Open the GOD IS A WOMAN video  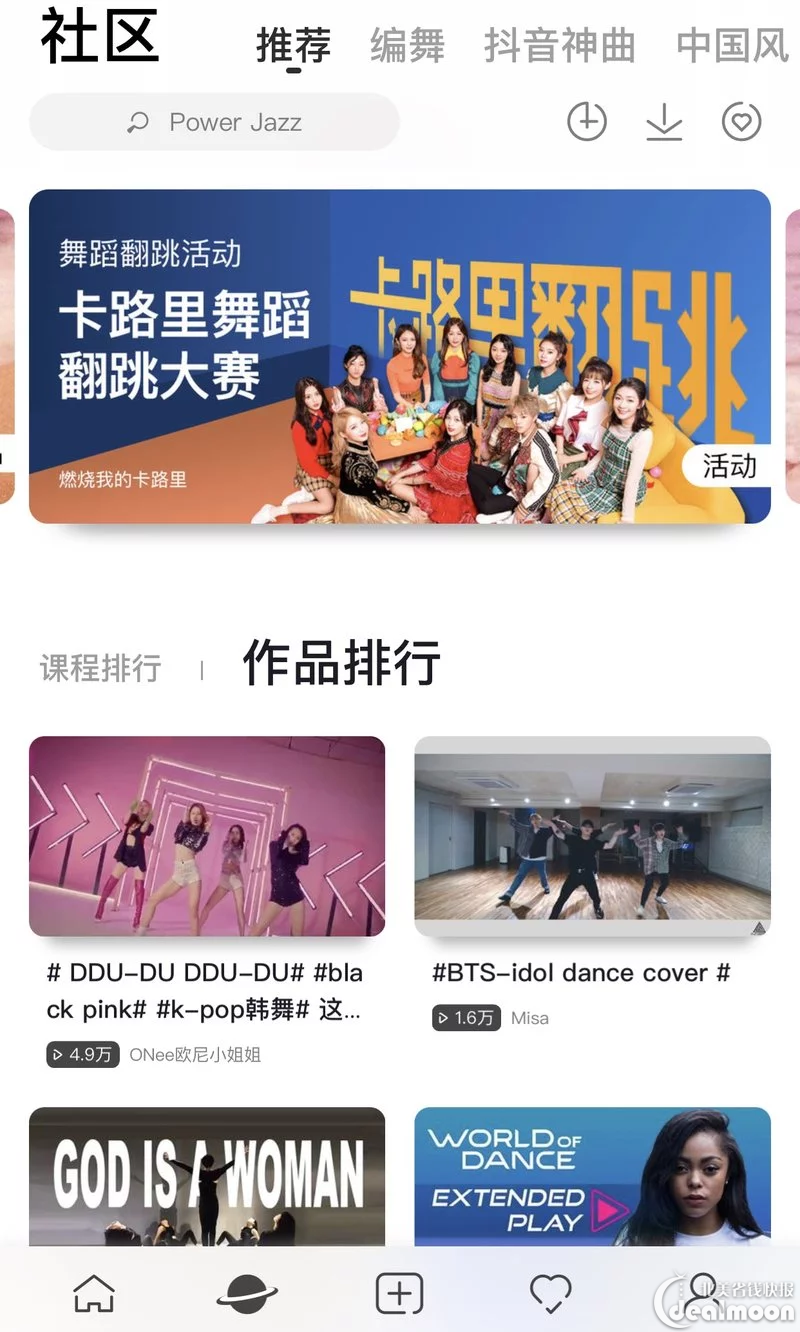pyautogui.click(x=207, y=1176)
